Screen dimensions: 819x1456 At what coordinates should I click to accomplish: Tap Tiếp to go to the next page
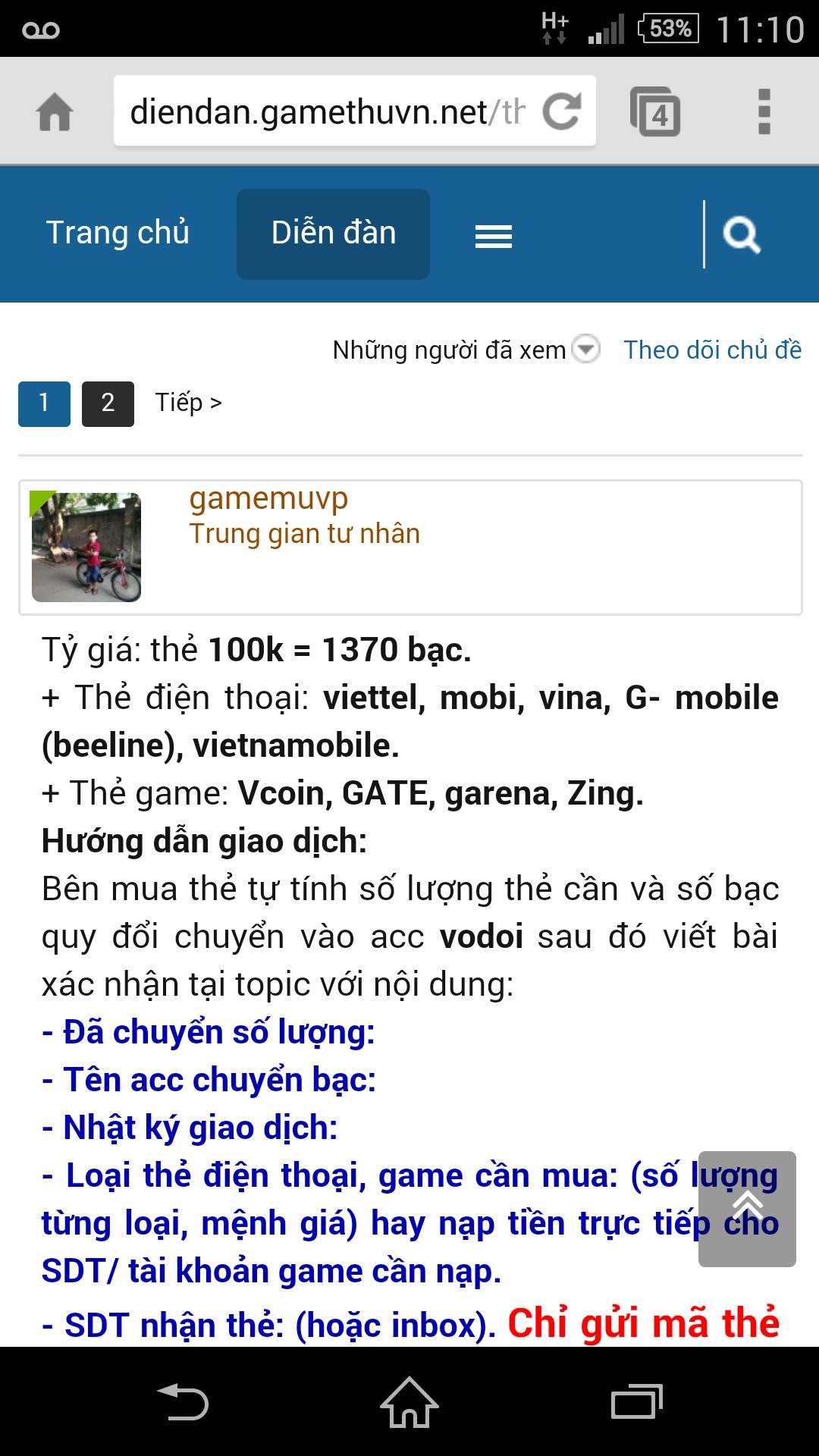pos(188,403)
